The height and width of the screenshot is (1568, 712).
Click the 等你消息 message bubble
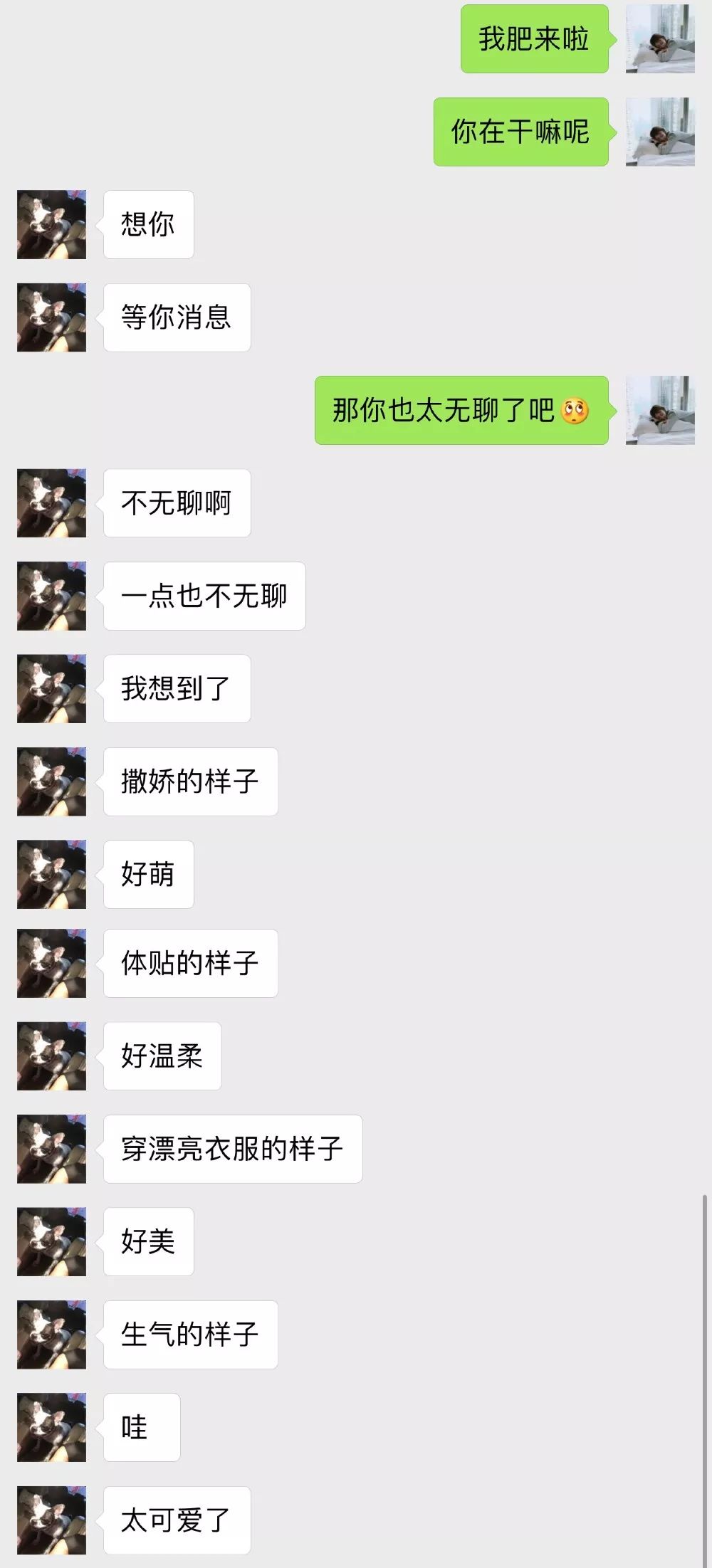coord(177,317)
